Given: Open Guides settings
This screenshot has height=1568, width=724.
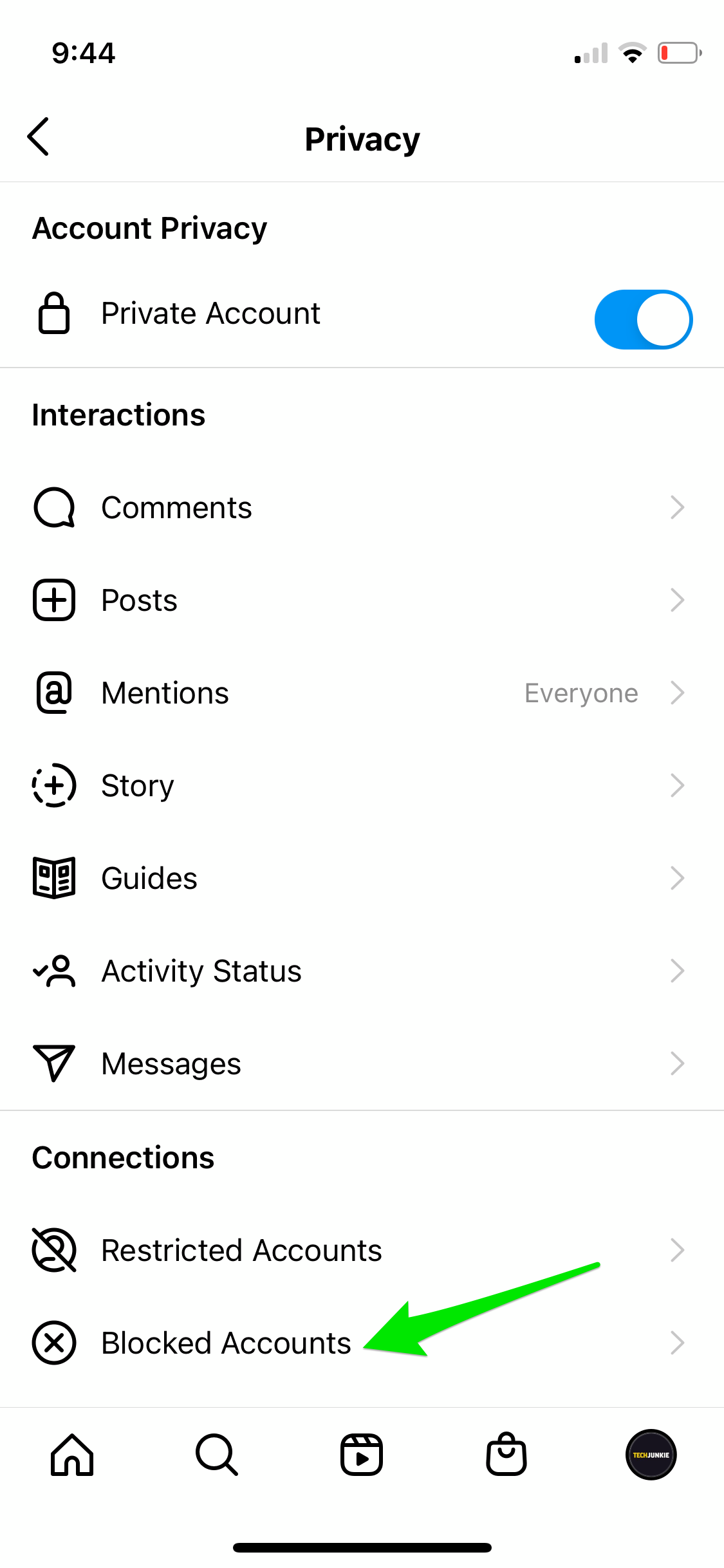Looking at the screenshot, I should click(x=362, y=879).
